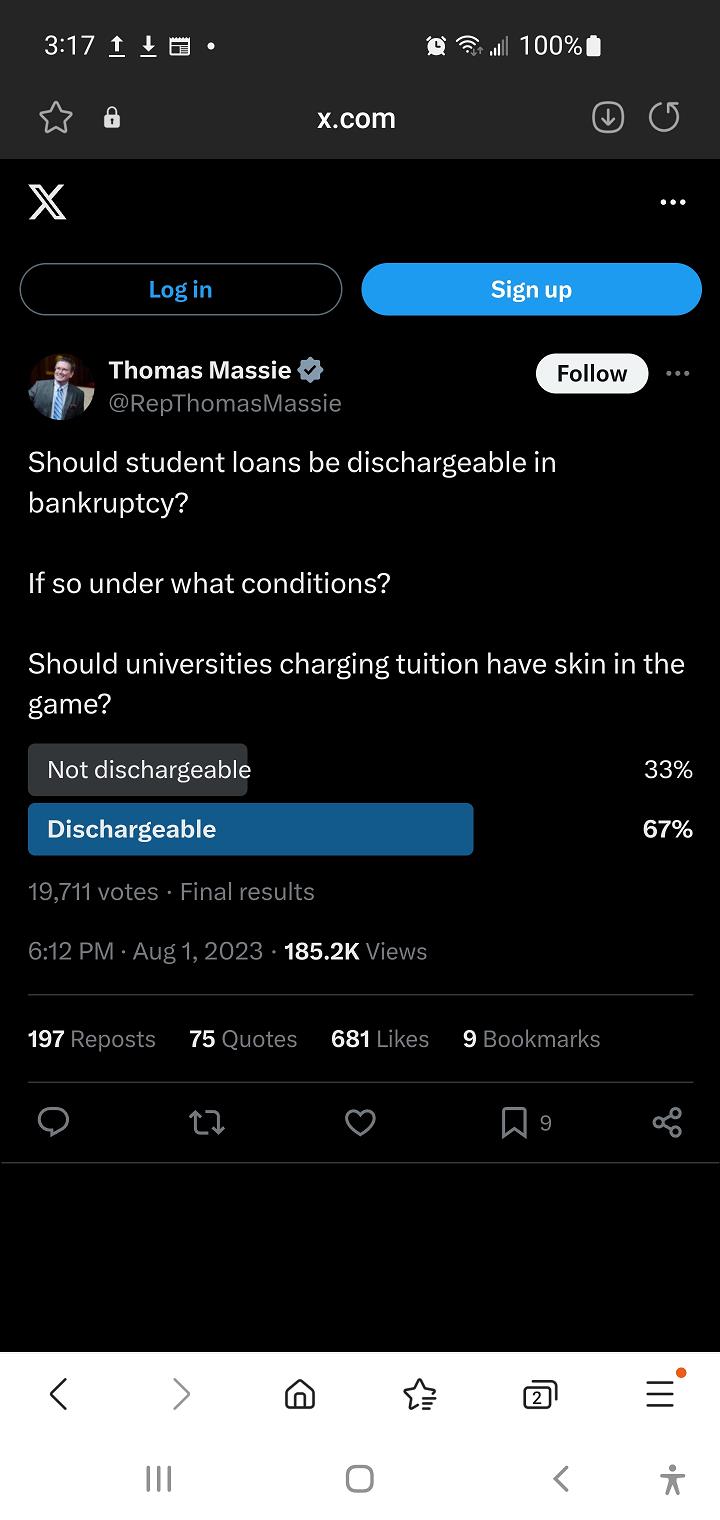Bookmark this post

[x=514, y=1123]
